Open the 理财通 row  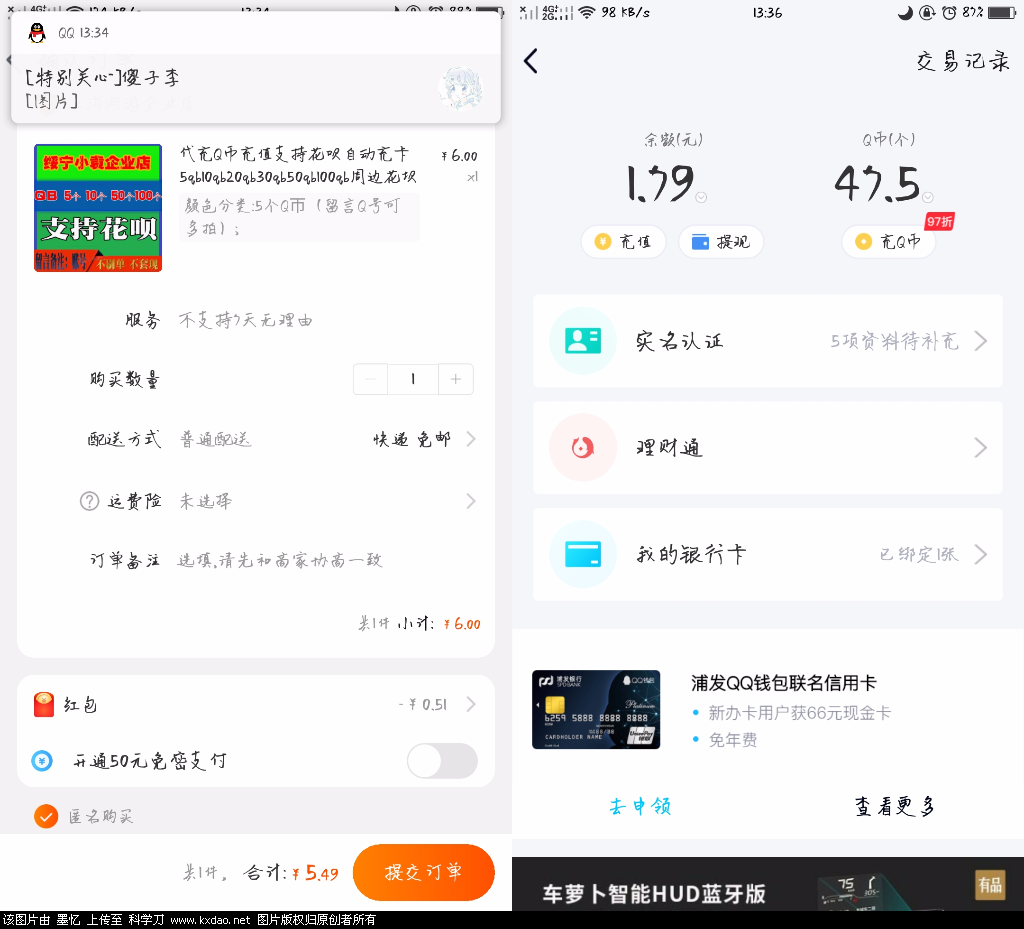[767, 447]
